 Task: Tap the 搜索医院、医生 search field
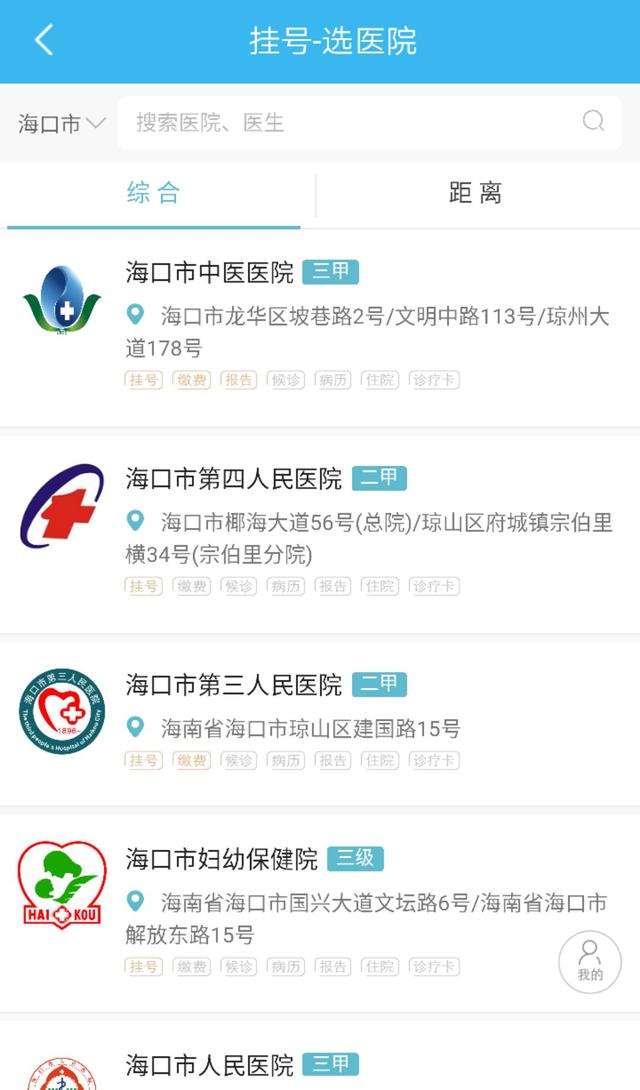[370, 123]
